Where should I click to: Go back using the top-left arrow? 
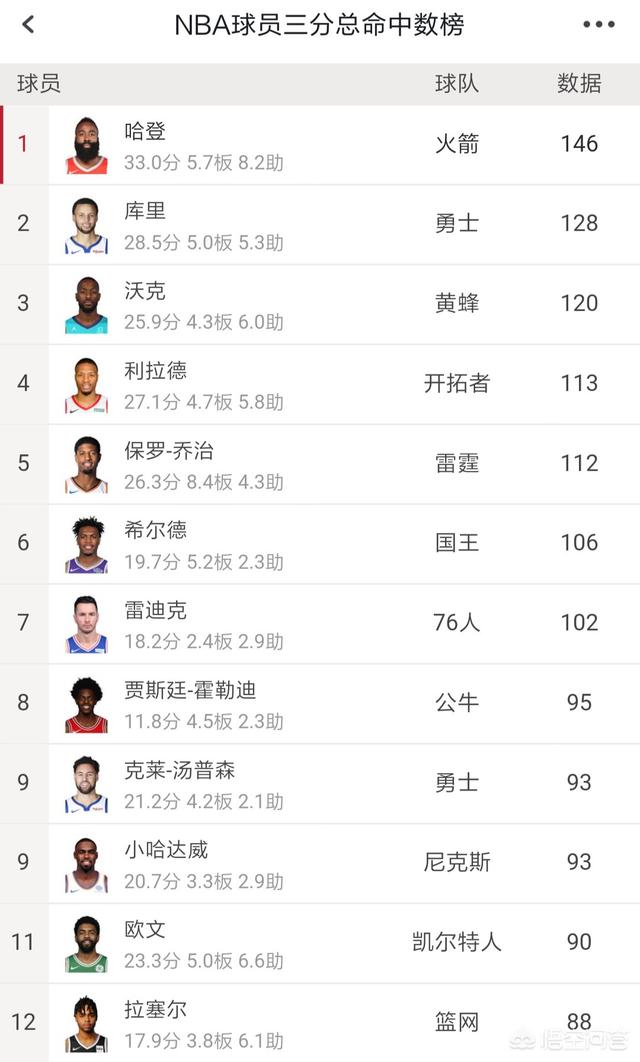coord(28,25)
